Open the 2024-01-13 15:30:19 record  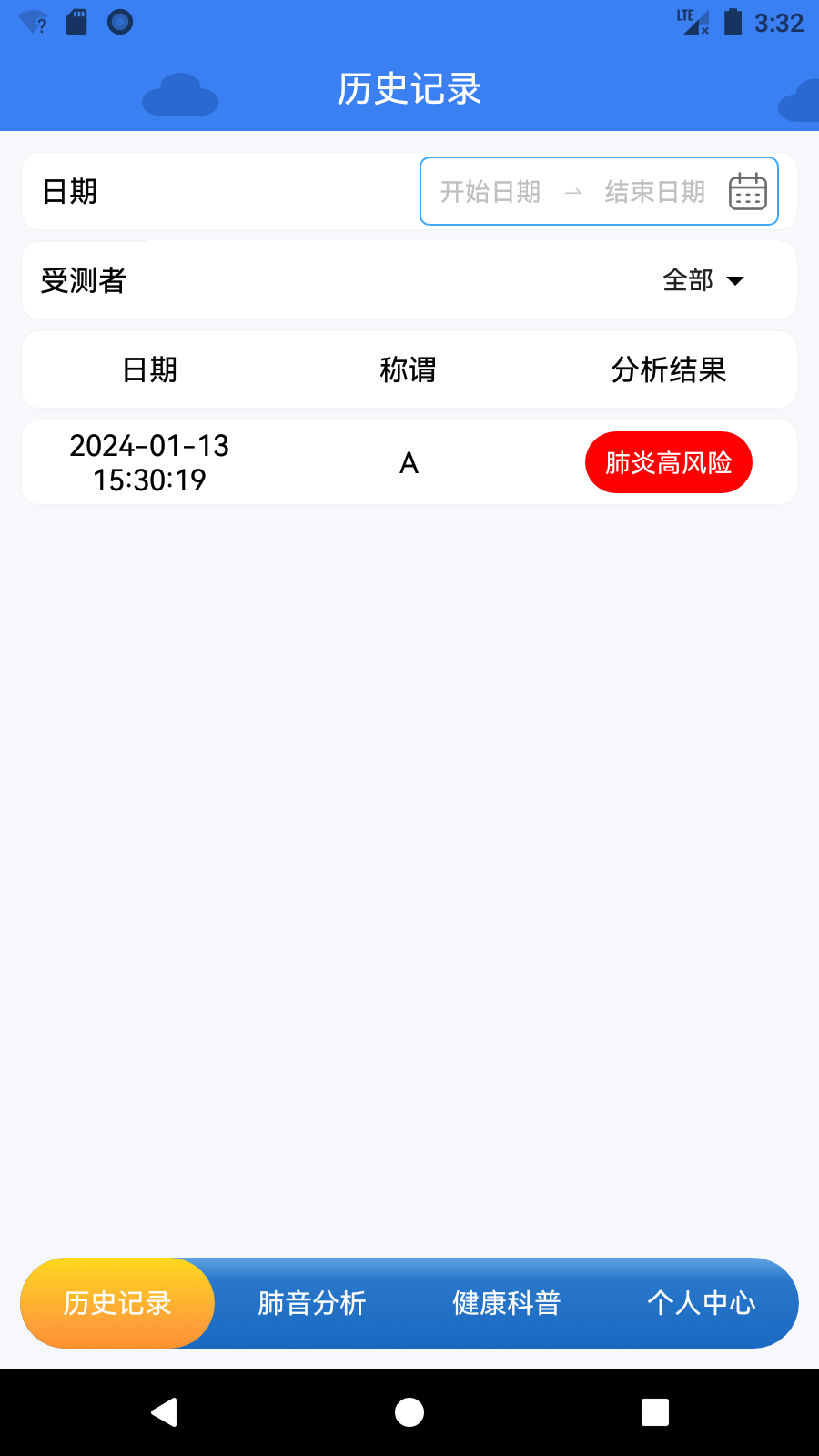[x=150, y=462]
